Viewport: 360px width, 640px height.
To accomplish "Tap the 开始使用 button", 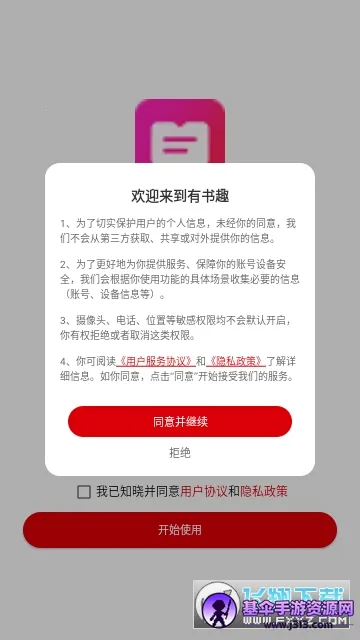I will coord(180,530).
